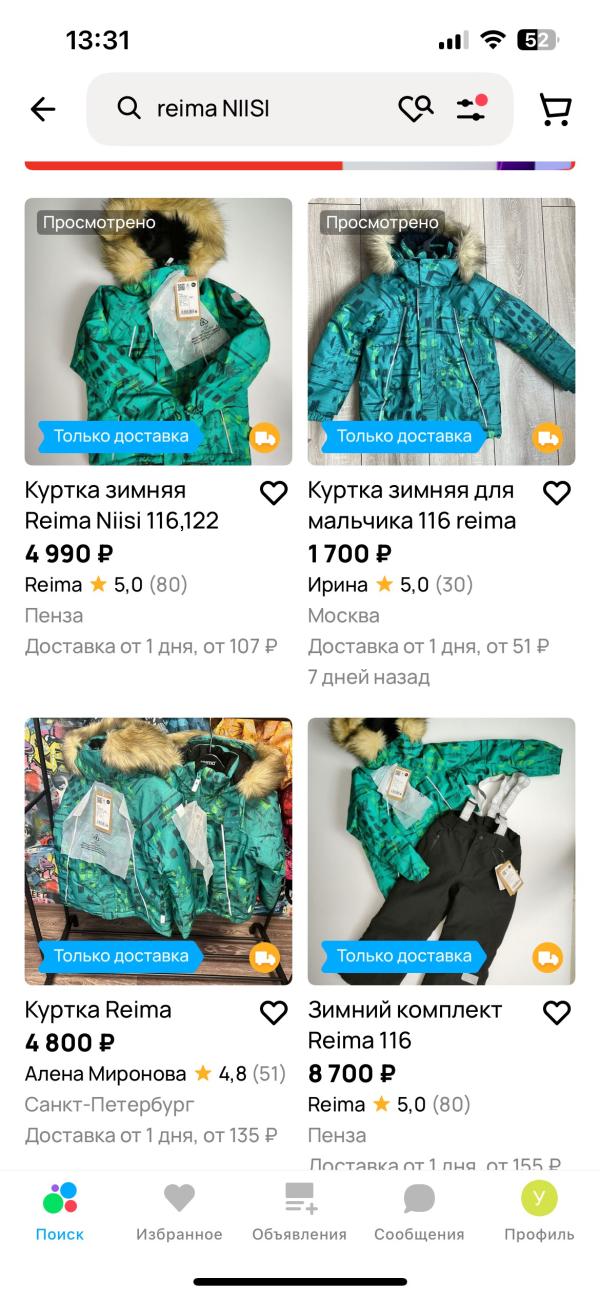Open the Куртка зимняя для мальчика 116 listing
Screen dimensions: 600x1297
441,331
